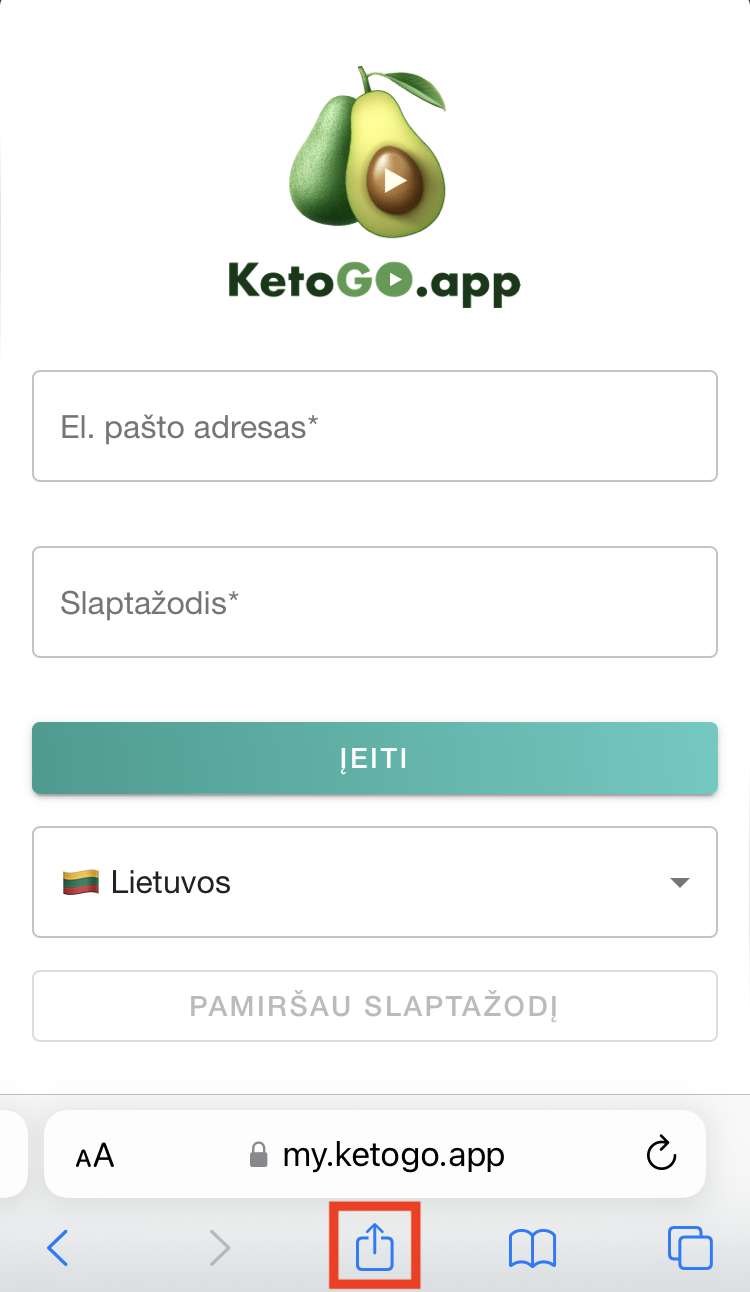This screenshot has width=750, height=1292.
Task: Tap the Slaptažodis password field
Action: (374, 602)
